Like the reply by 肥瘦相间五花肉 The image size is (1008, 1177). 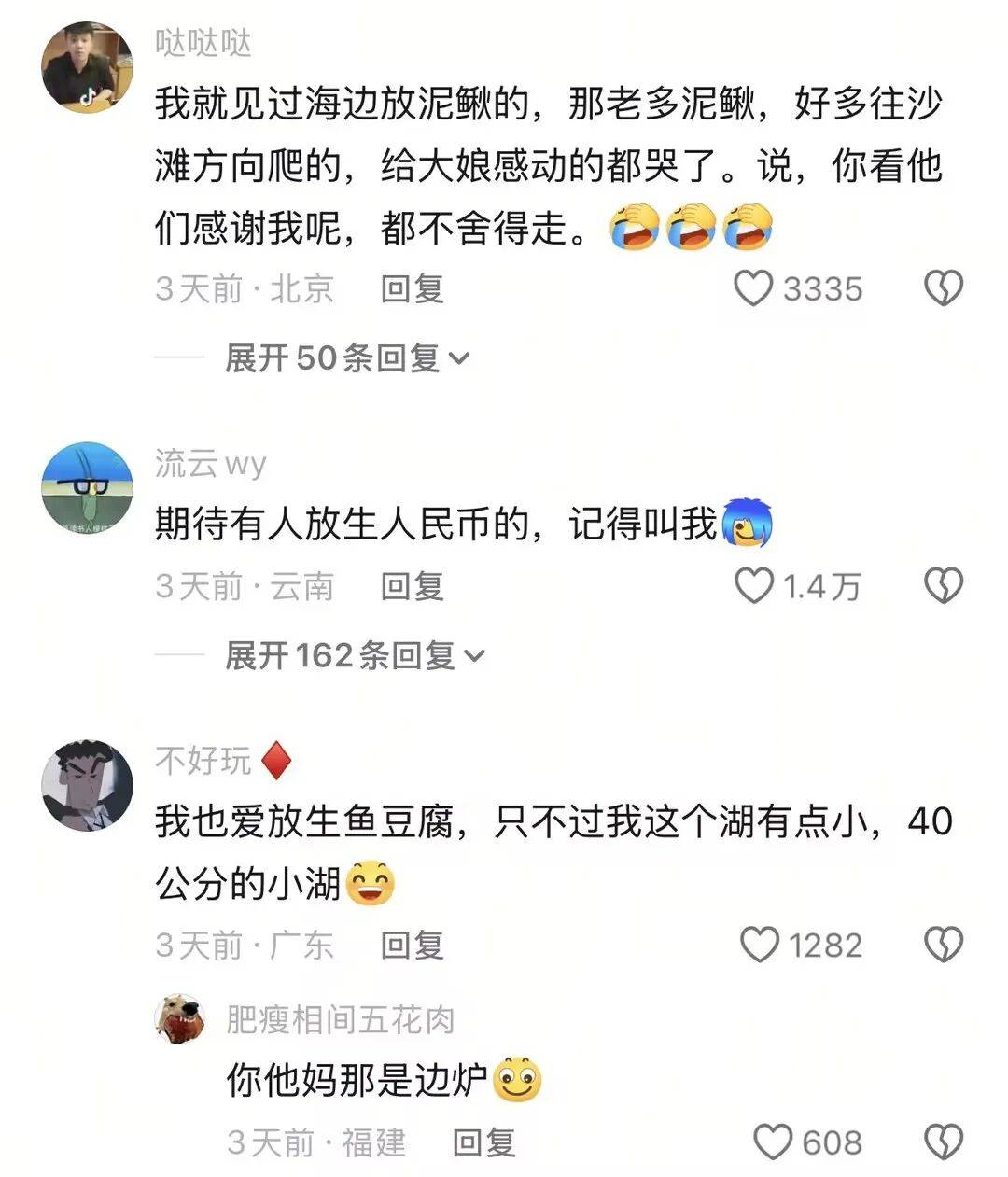772,1142
